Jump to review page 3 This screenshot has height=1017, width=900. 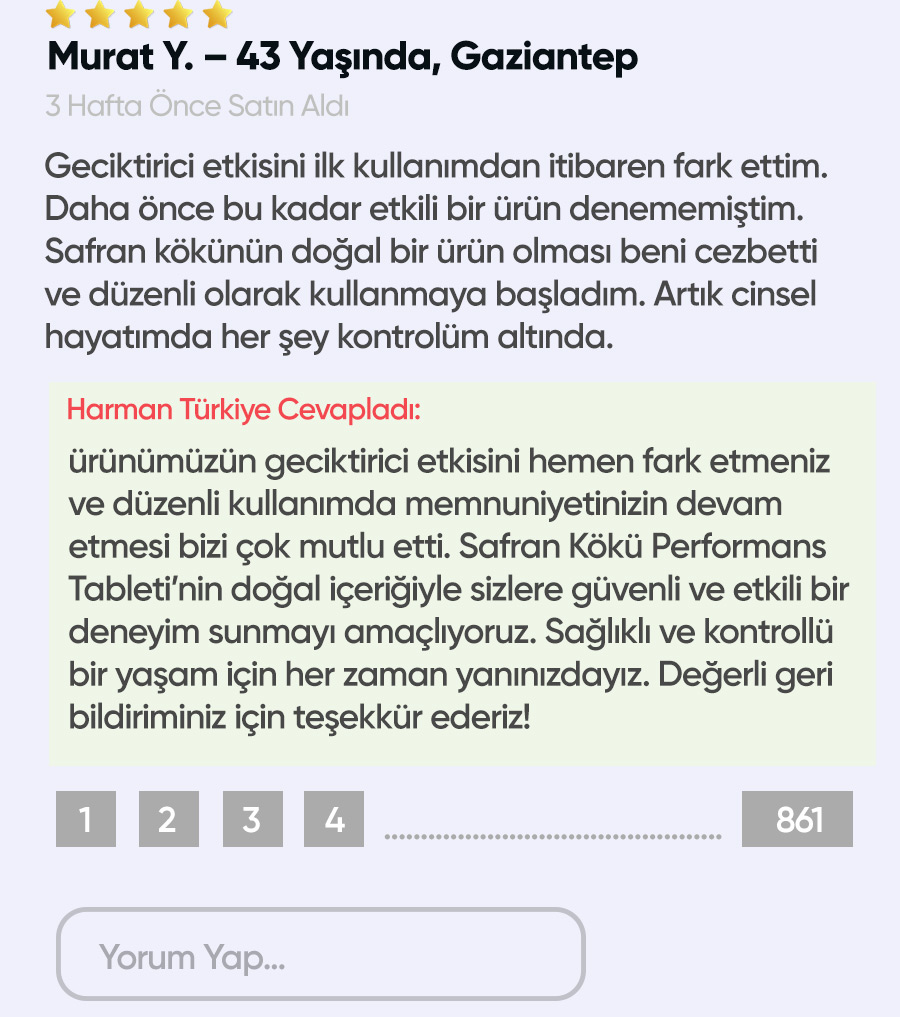(252, 819)
